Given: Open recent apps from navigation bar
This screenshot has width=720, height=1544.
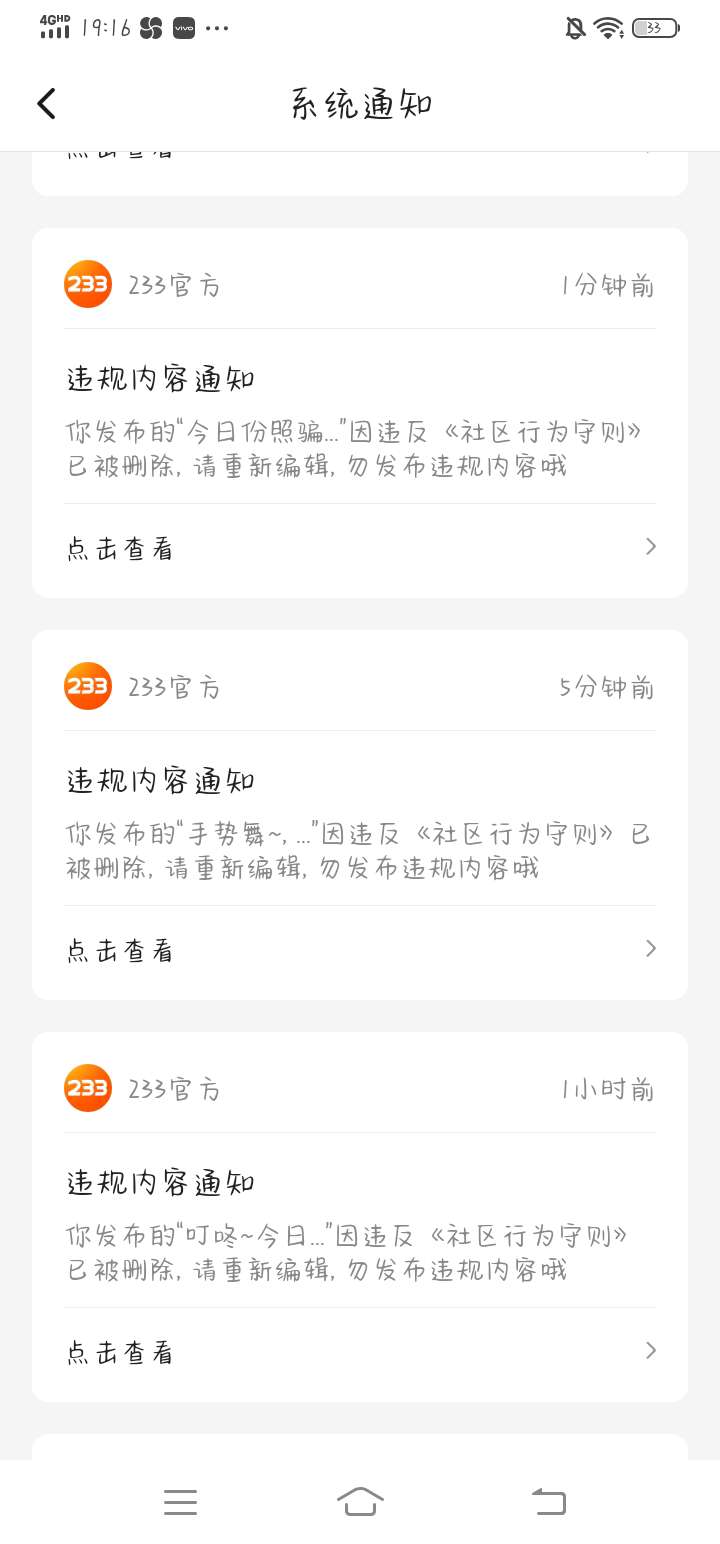Looking at the screenshot, I should (180, 1501).
